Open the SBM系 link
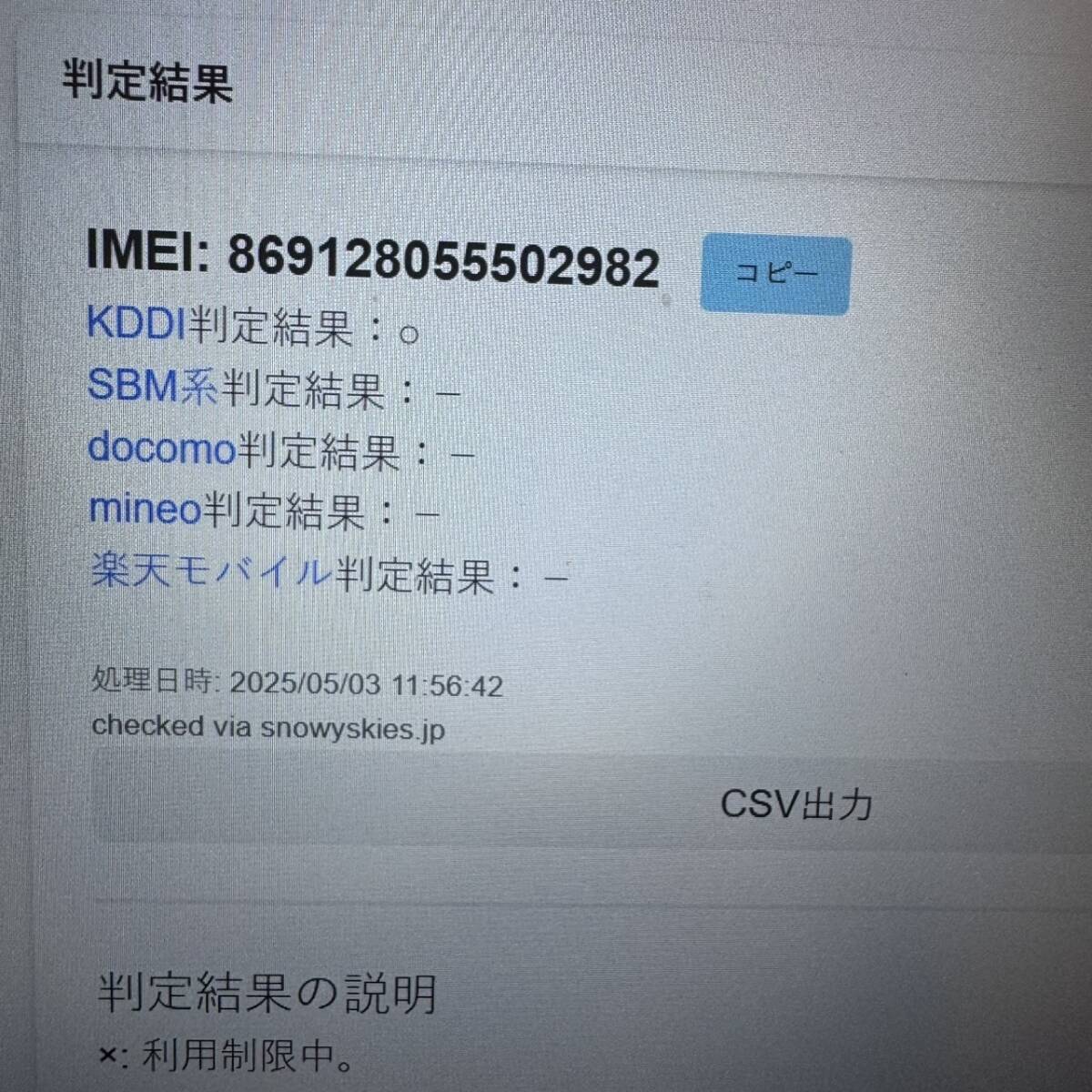The width and height of the screenshot is (1092, 1092). tap(152, 386)
